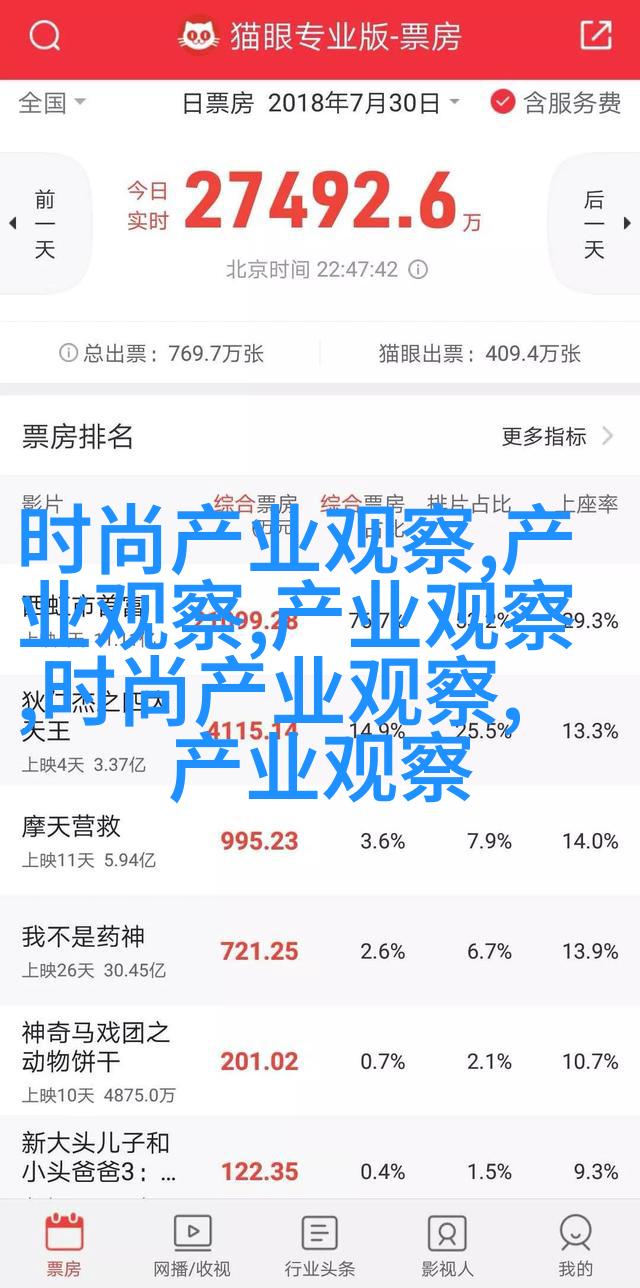Viewport: 640px width, 1288px height.
Task: Switch to the 行业头条 tab
Action: [x=320, y=1243]
